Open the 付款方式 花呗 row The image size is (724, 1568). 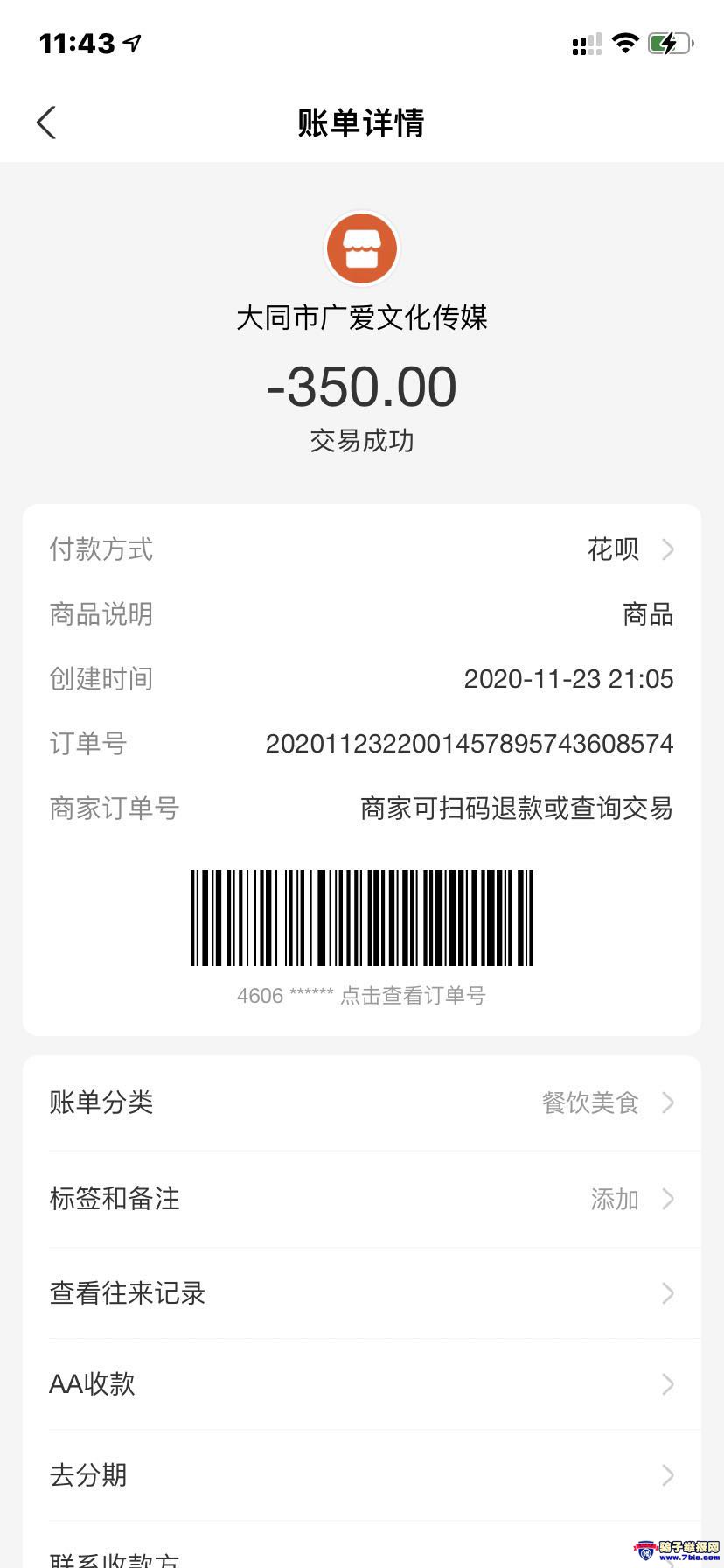(361, 549)
